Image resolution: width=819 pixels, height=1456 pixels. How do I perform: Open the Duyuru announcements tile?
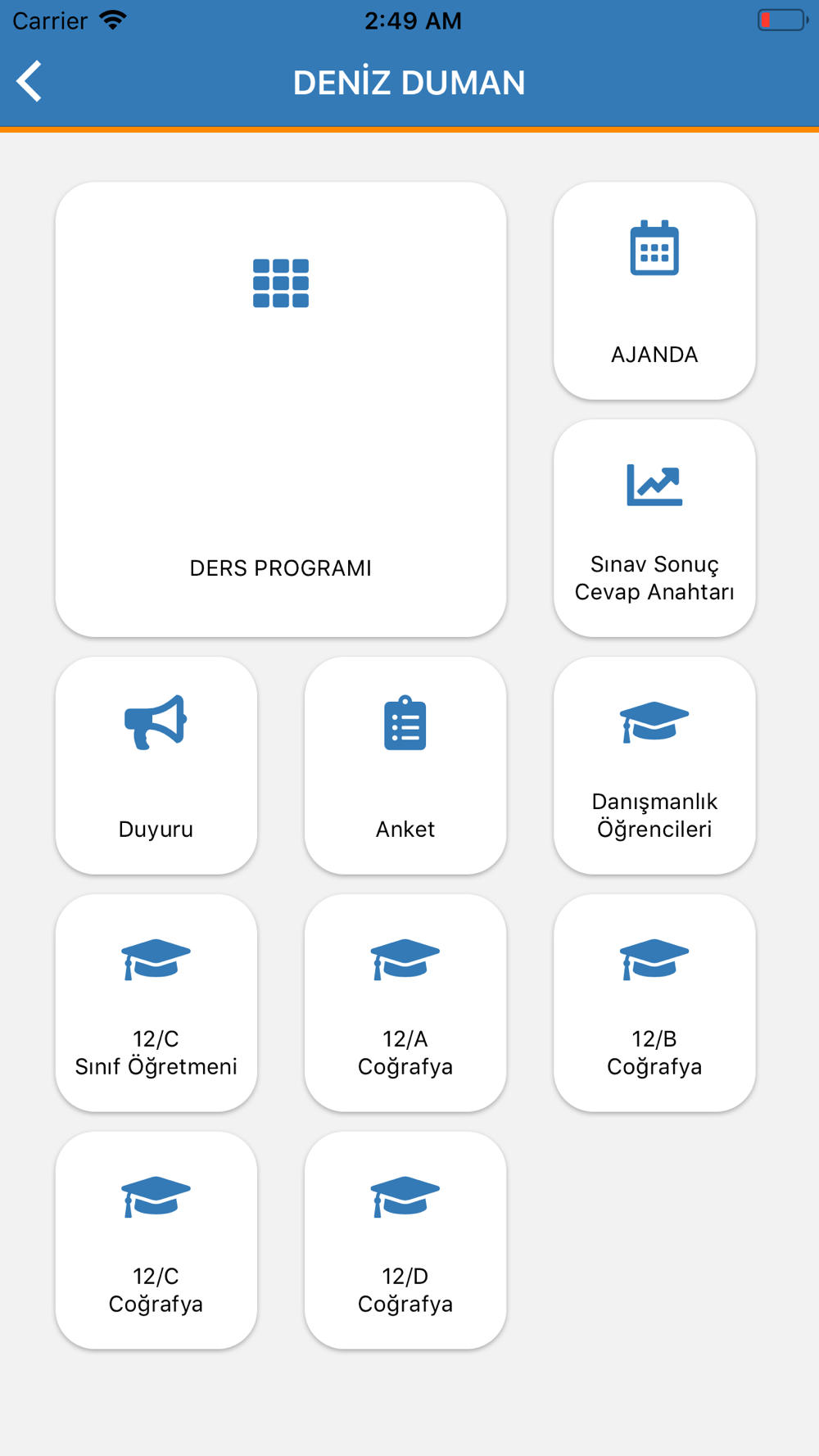(x=156, y=766)
